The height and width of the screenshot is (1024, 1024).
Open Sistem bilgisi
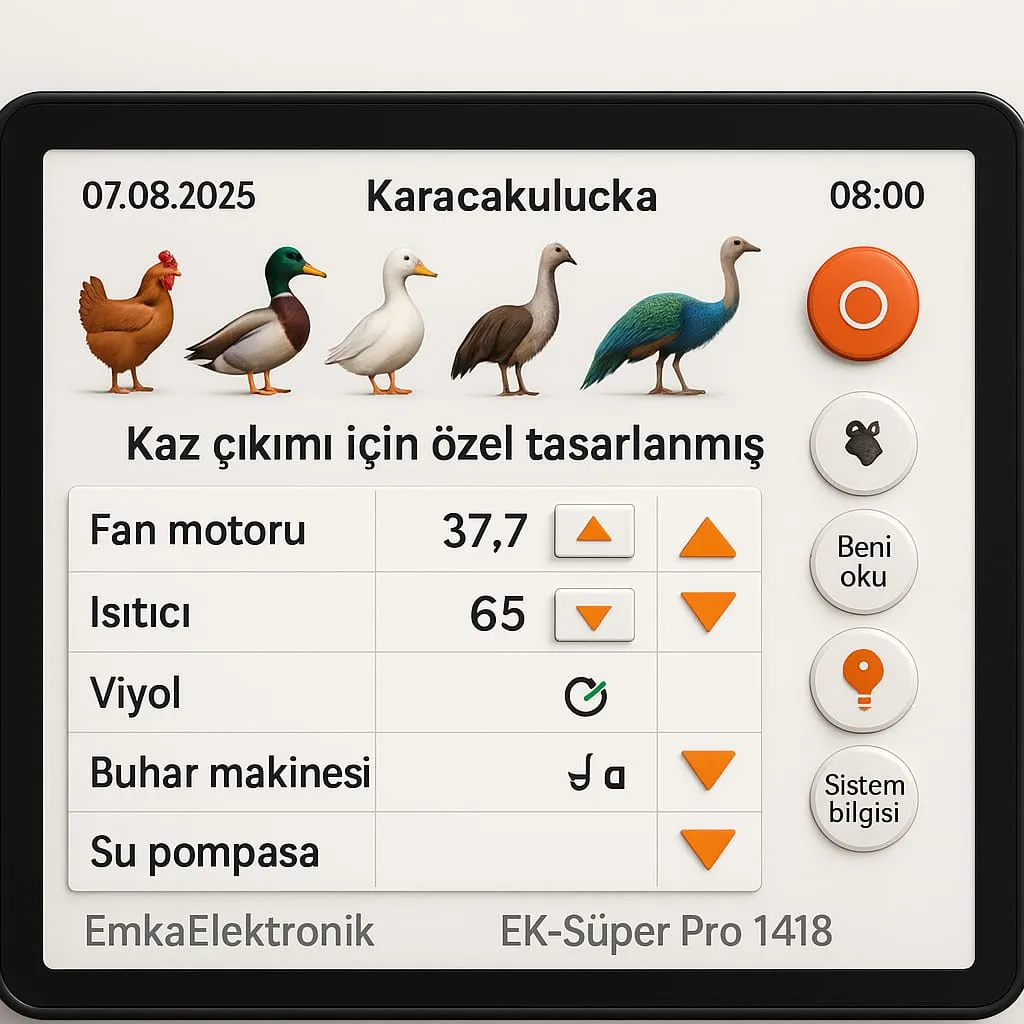[863, 798]
